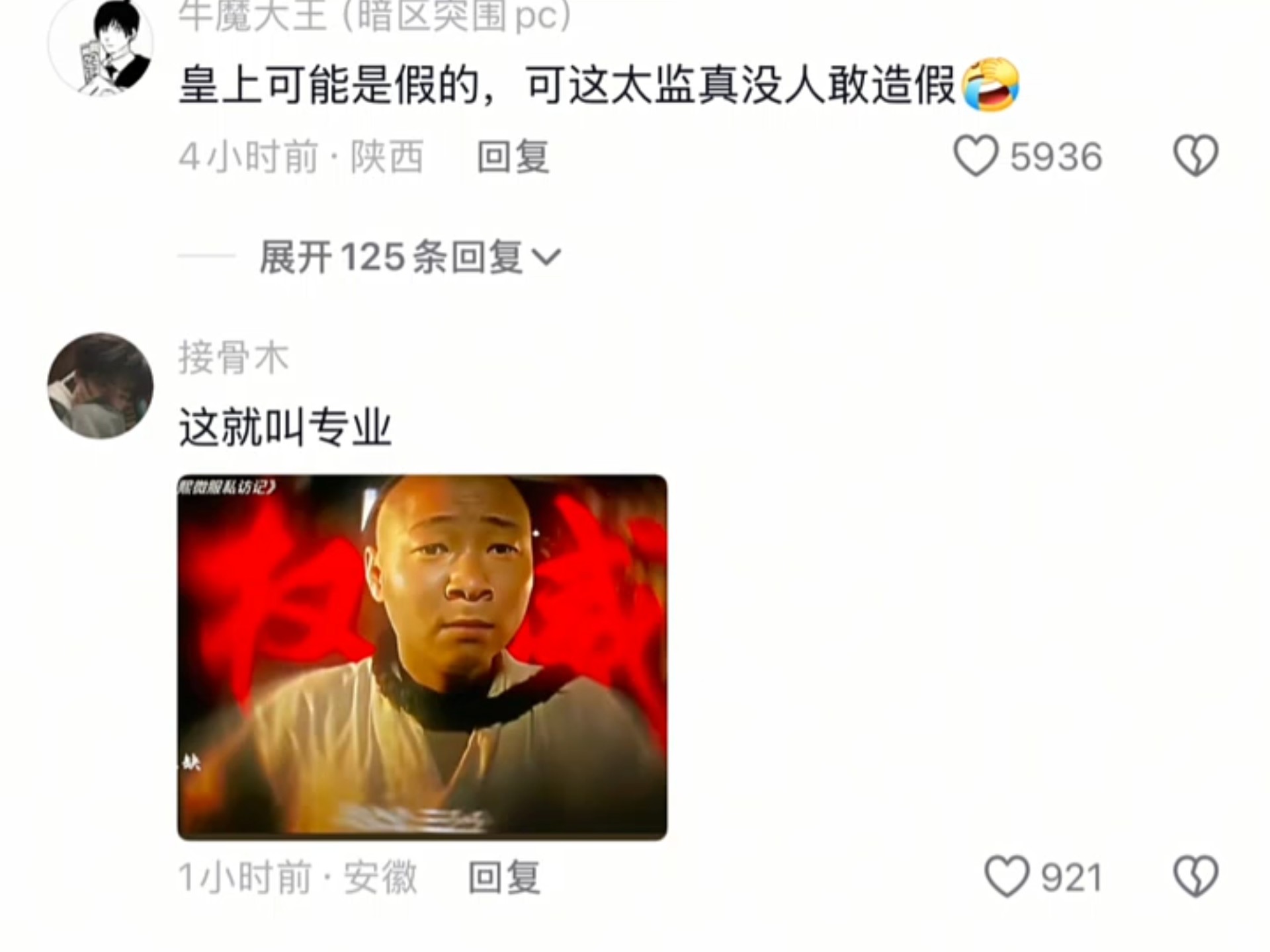Open 接骨木's profile avatar
Image resolution: width=1270 pixels, height=952 pixels.
tap(101, 385)
